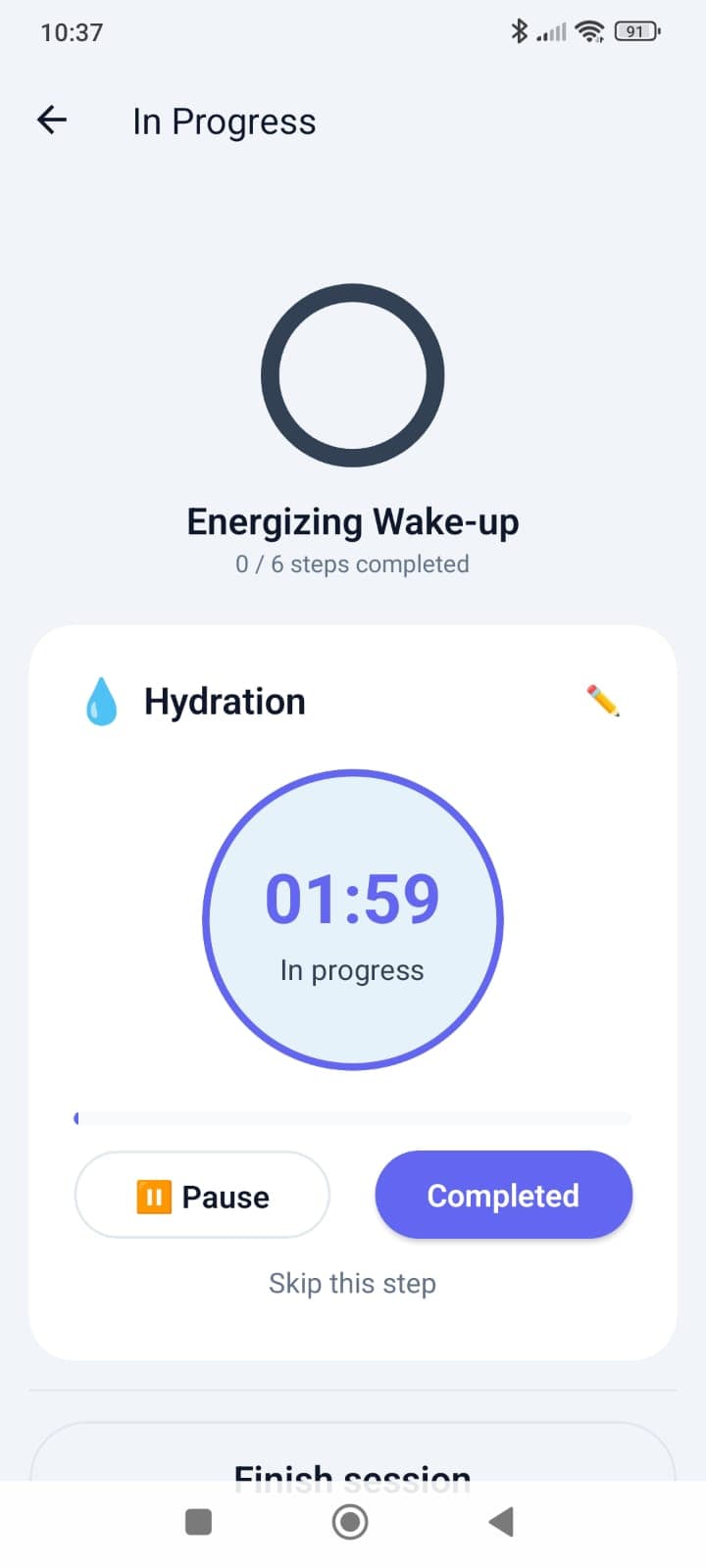Click the progress ring above Energizing Wake-up
This screenshot has width=706, height=1568.
pyautogui.click(x=352, y=375)
